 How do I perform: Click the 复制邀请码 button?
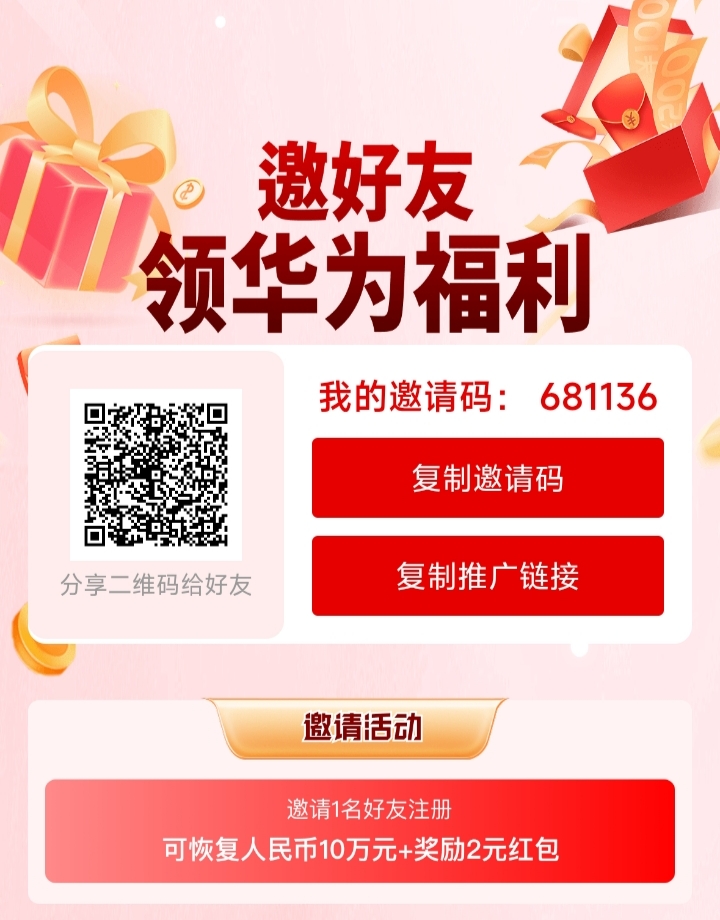(x=487, y=479)
